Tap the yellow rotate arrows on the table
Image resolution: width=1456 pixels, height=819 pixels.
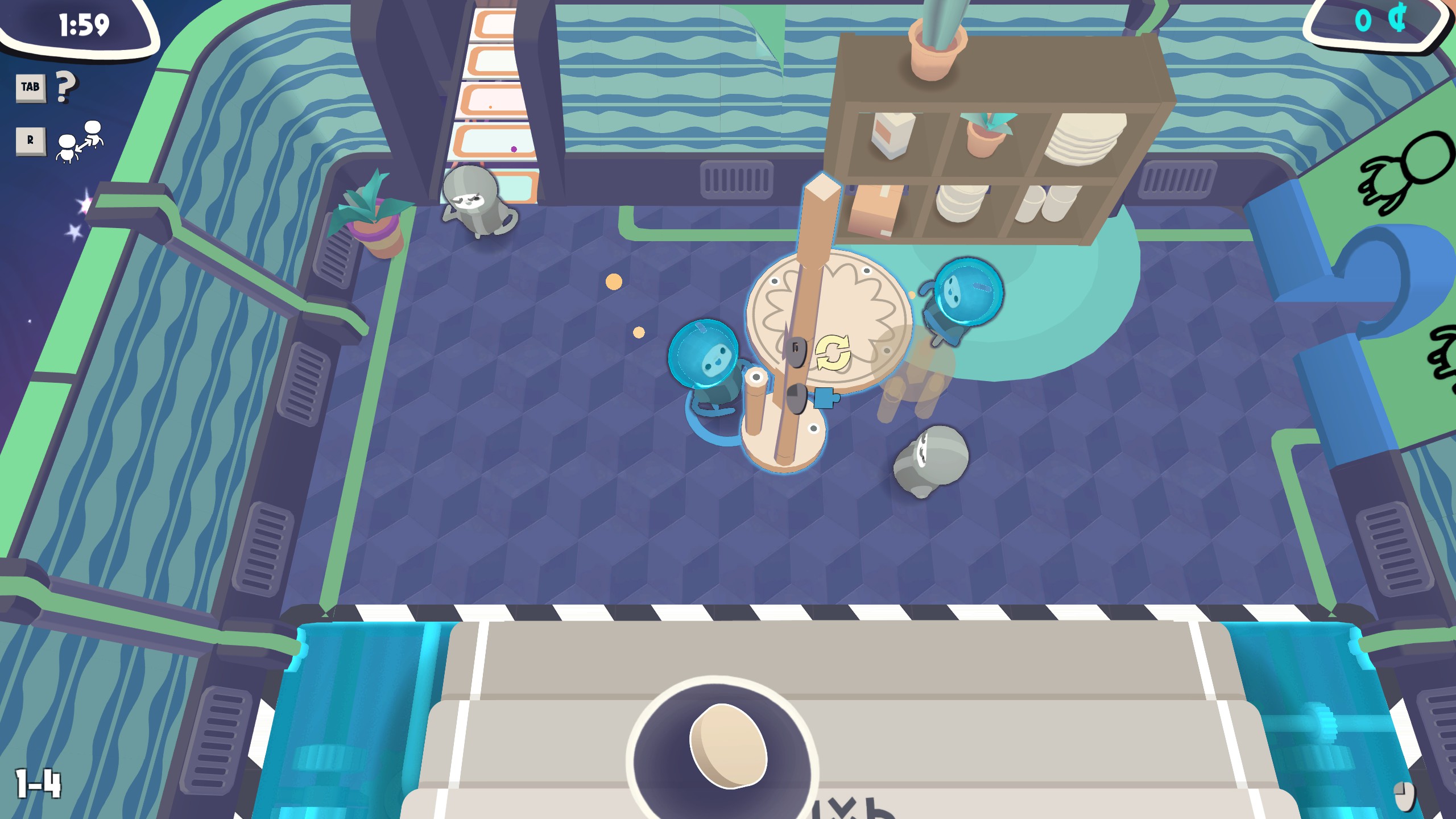[x=833, y=352]
